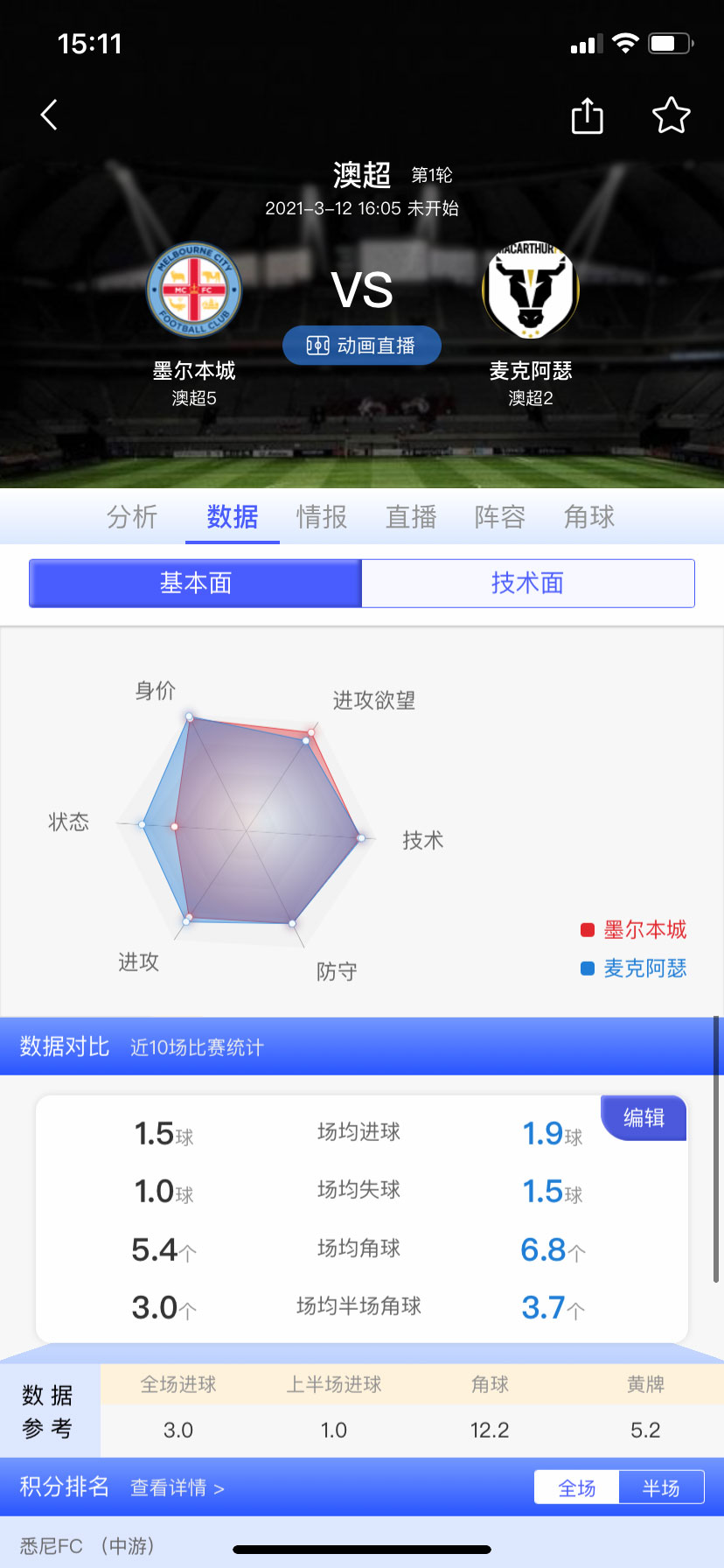Image resolution: width=724 pixels, height=1568 pixels.
Task: Open the 直播 tab
Action: point(411,517)
